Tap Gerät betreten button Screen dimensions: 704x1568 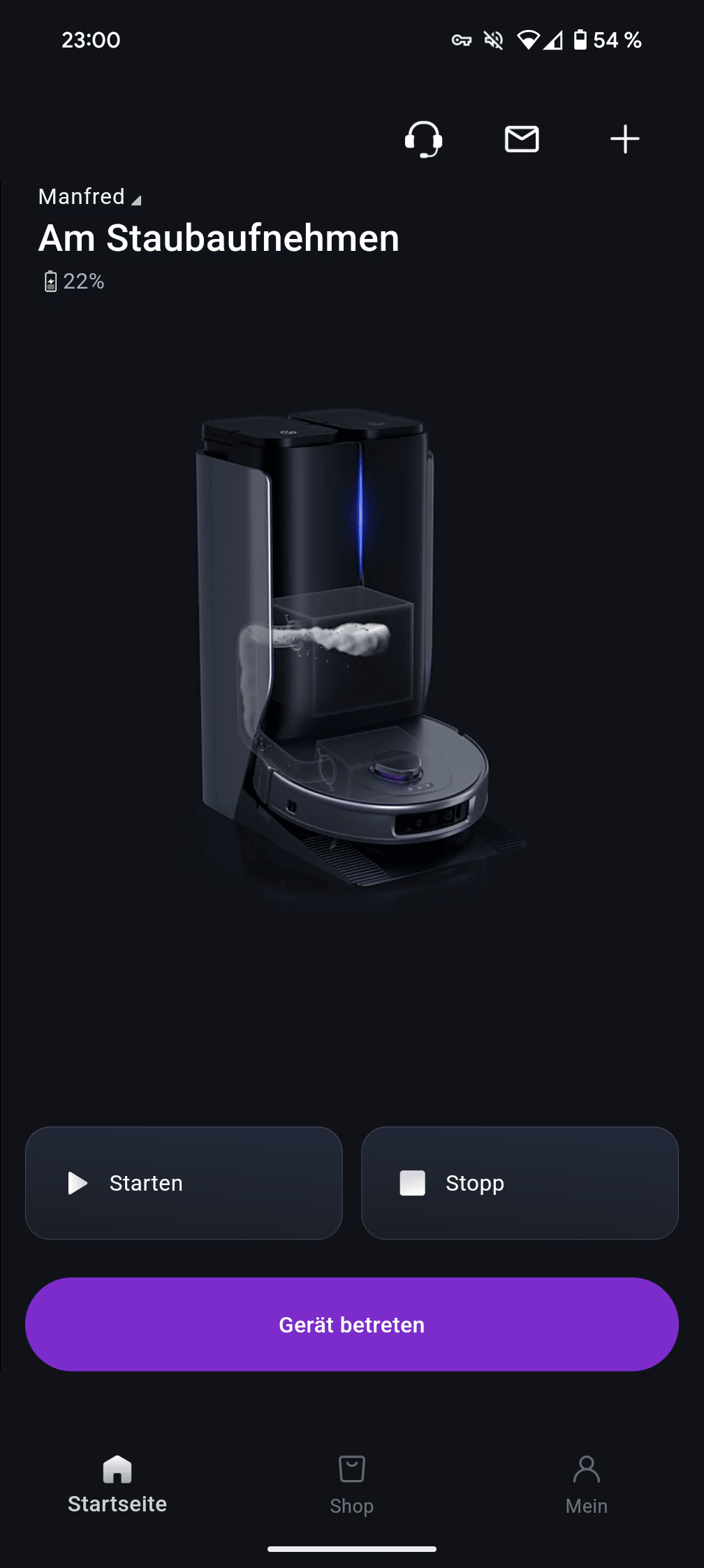point(352,1324)
